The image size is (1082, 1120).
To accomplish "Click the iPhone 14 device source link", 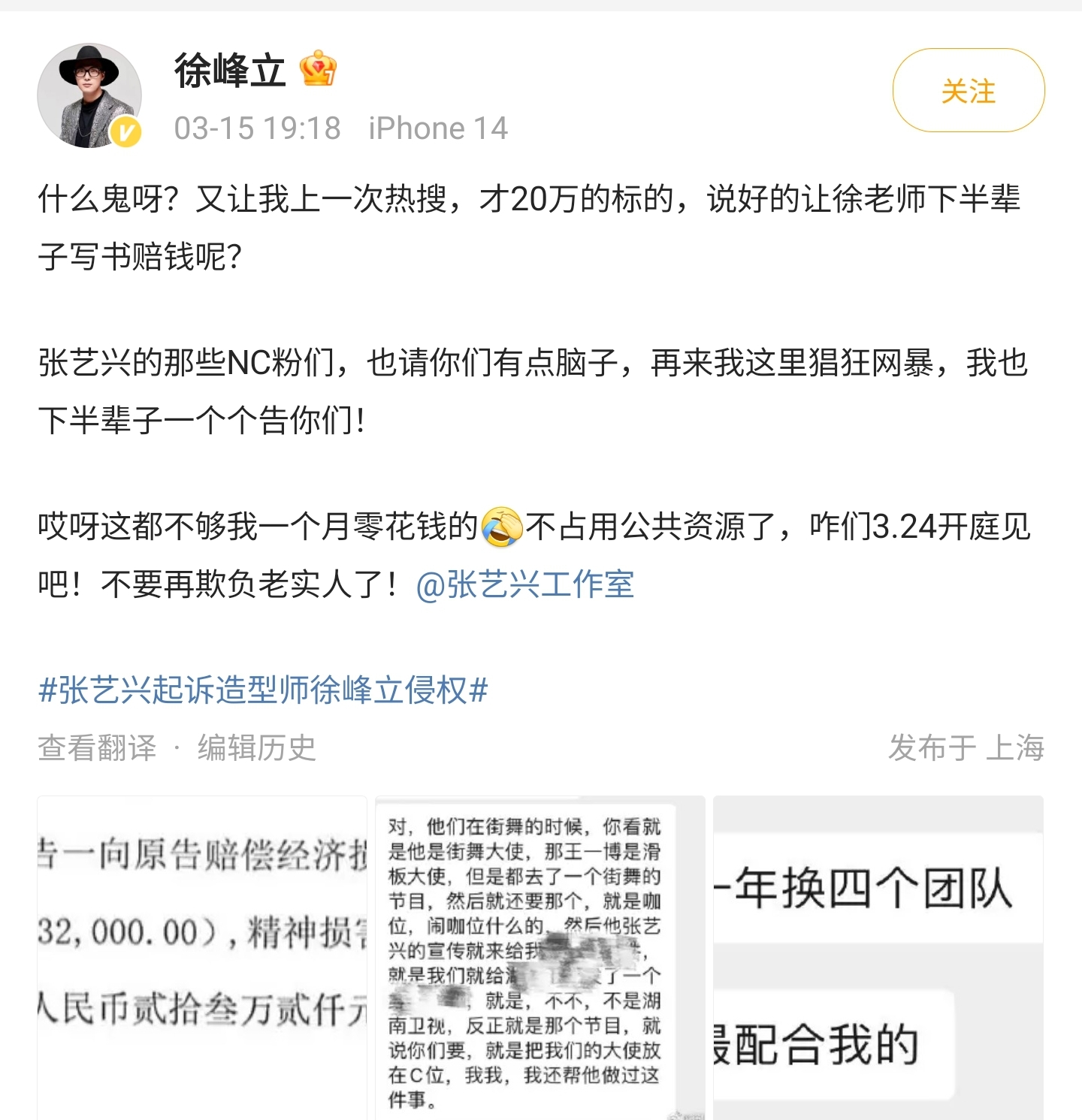I will point(438,127).
